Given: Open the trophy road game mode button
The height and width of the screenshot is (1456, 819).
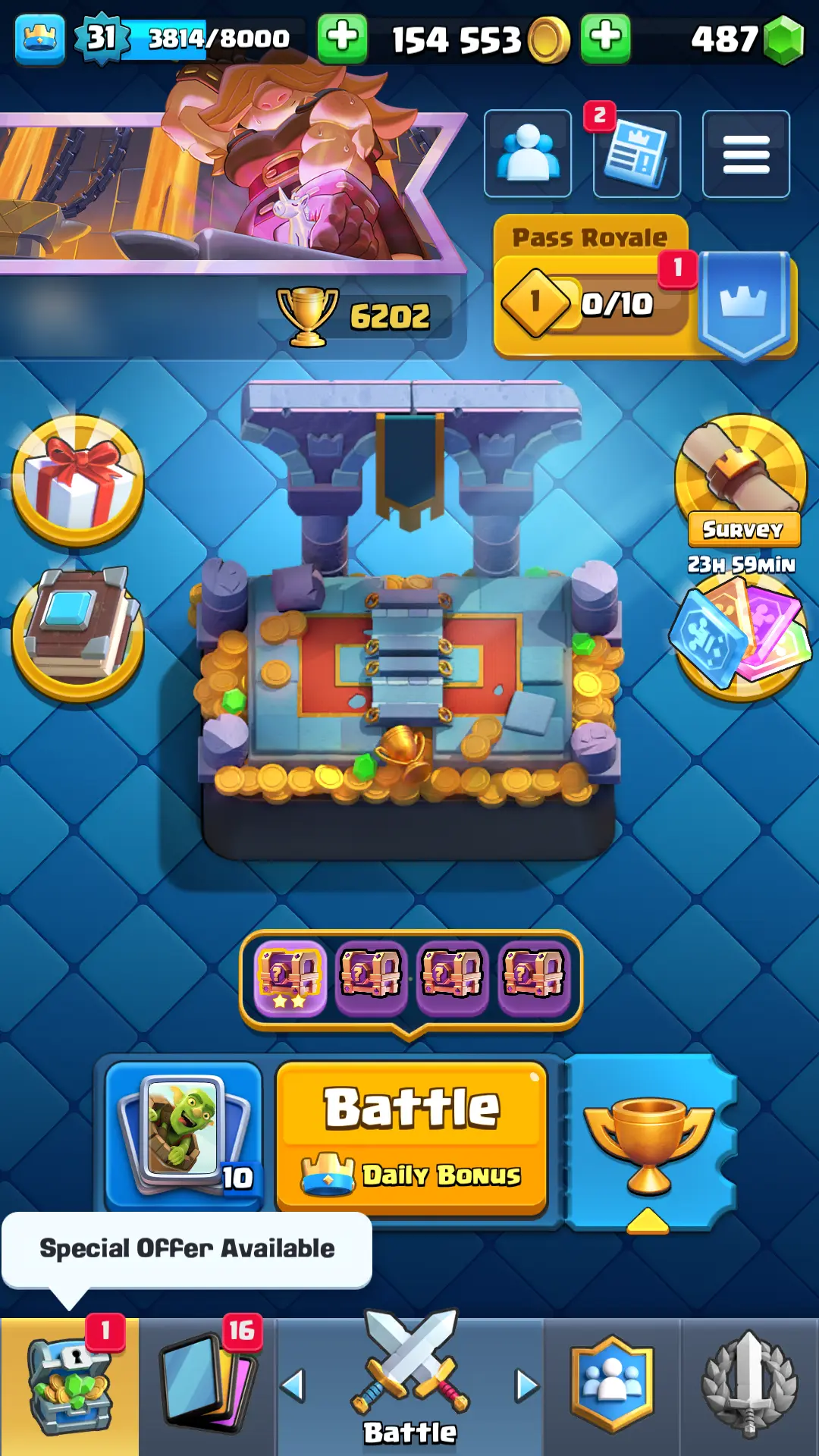Looking at the screenshot, I should [648, 1141].
